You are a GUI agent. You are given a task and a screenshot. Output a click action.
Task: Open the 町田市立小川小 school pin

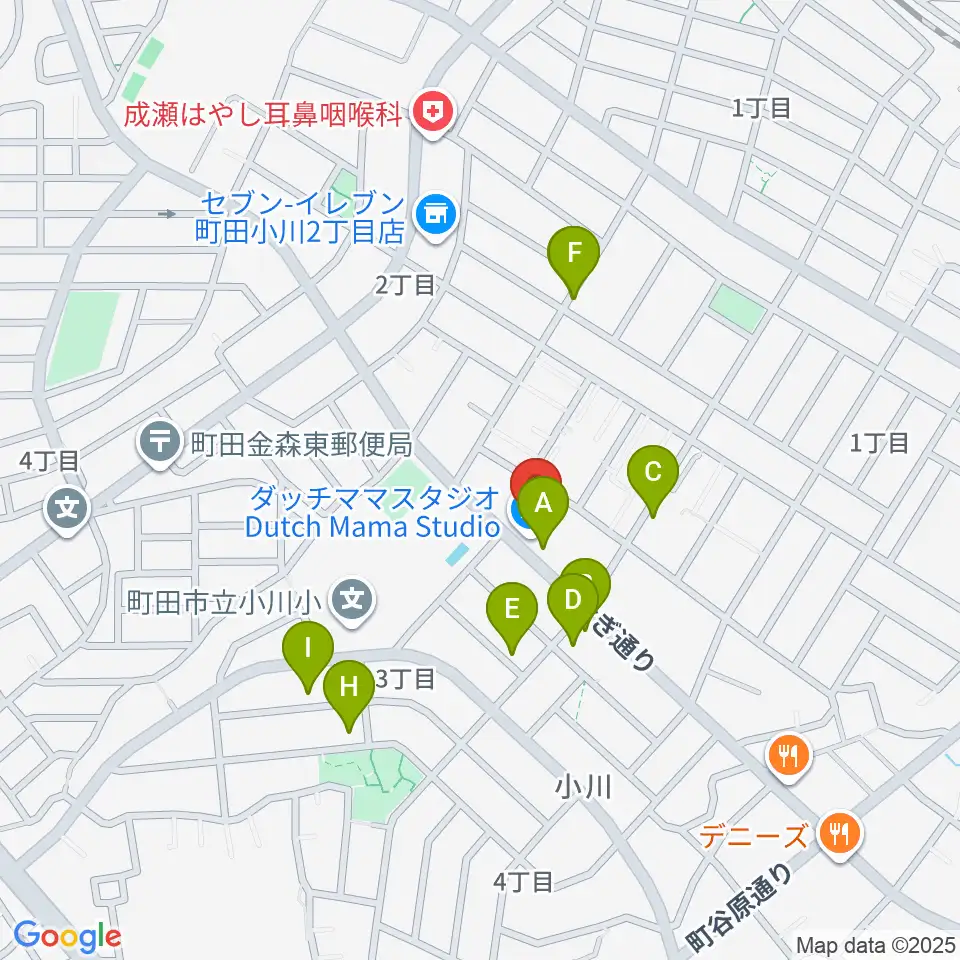353,602
